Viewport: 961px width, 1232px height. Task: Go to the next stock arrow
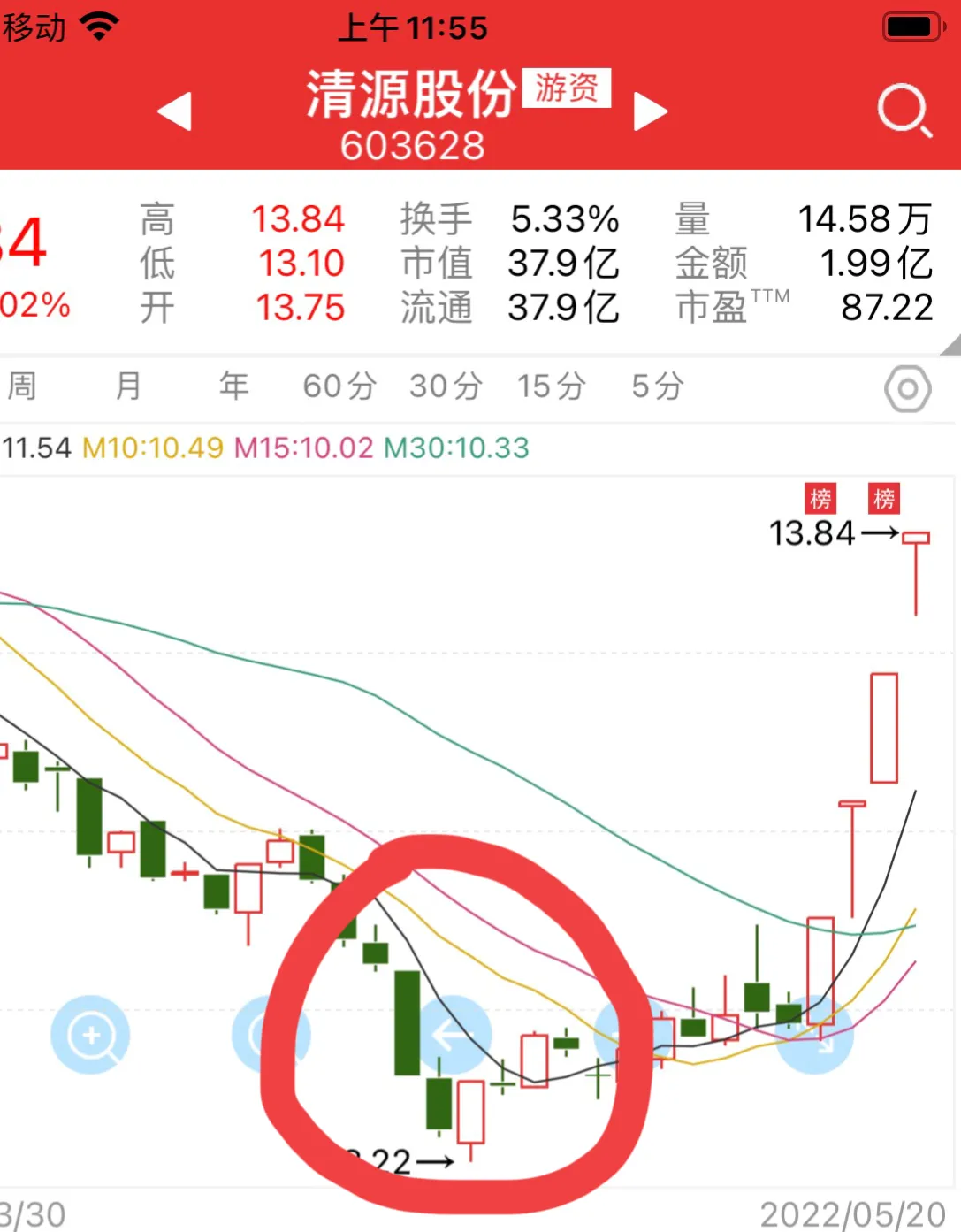tap(651, 112)
